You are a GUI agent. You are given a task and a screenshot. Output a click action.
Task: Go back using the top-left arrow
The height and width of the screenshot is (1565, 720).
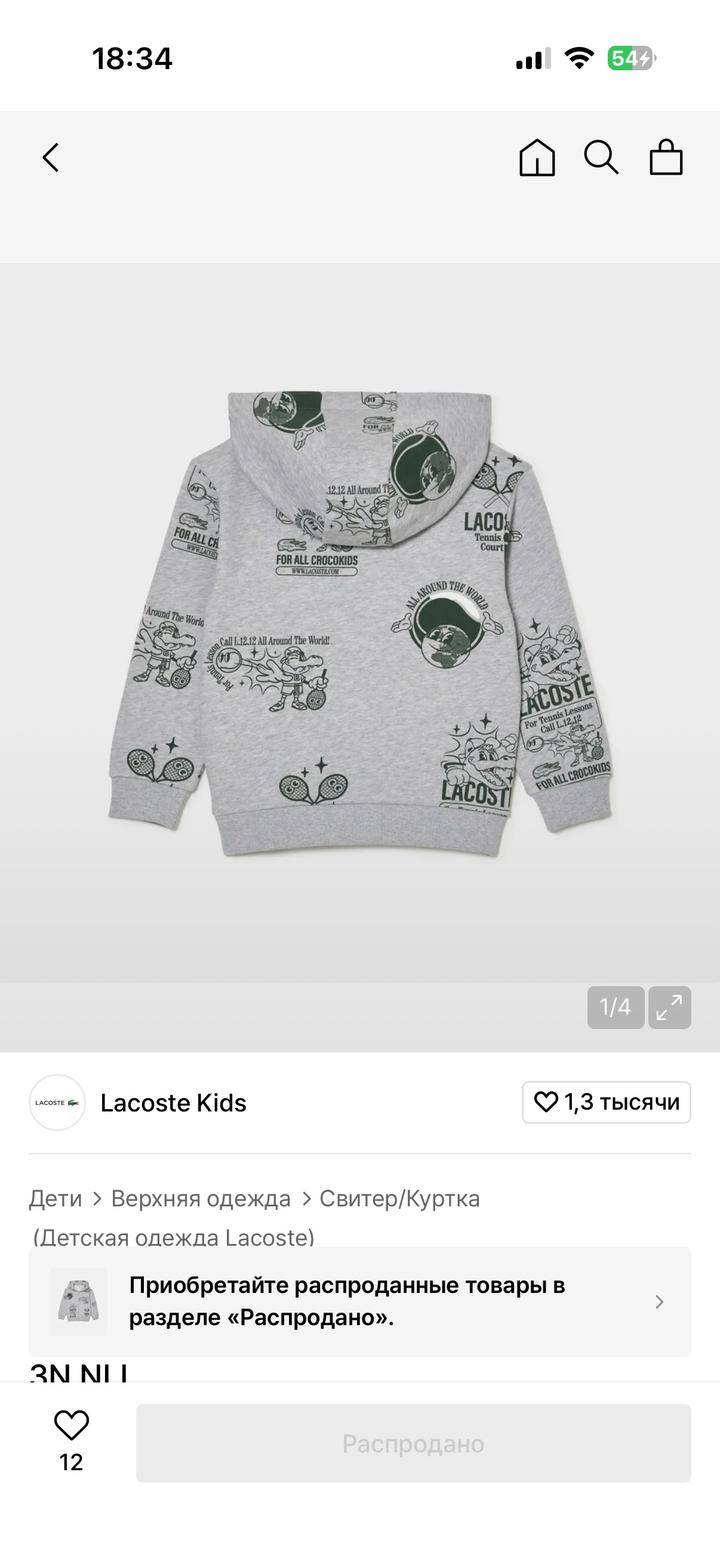click(51, 158)
